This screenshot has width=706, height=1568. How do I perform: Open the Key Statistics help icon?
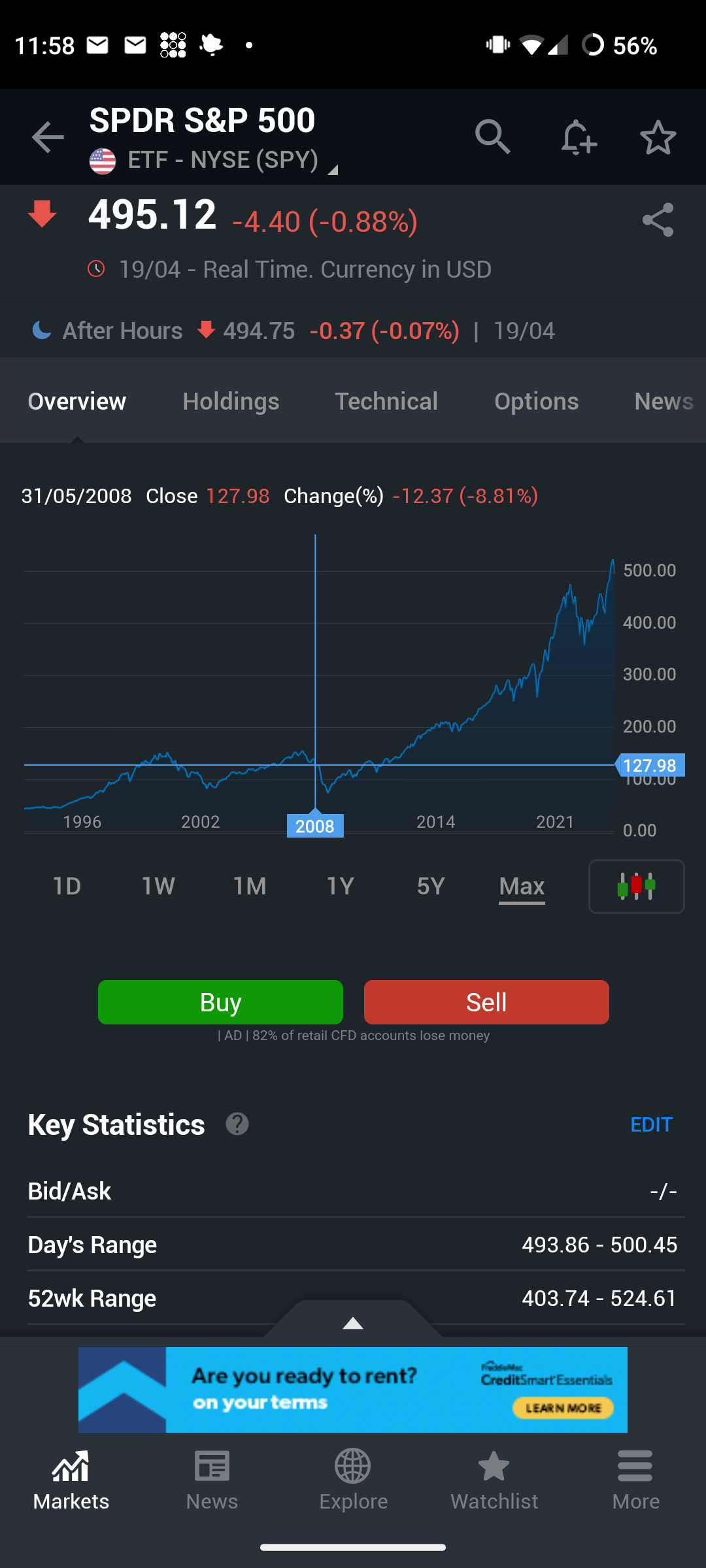coord(237,1124)
